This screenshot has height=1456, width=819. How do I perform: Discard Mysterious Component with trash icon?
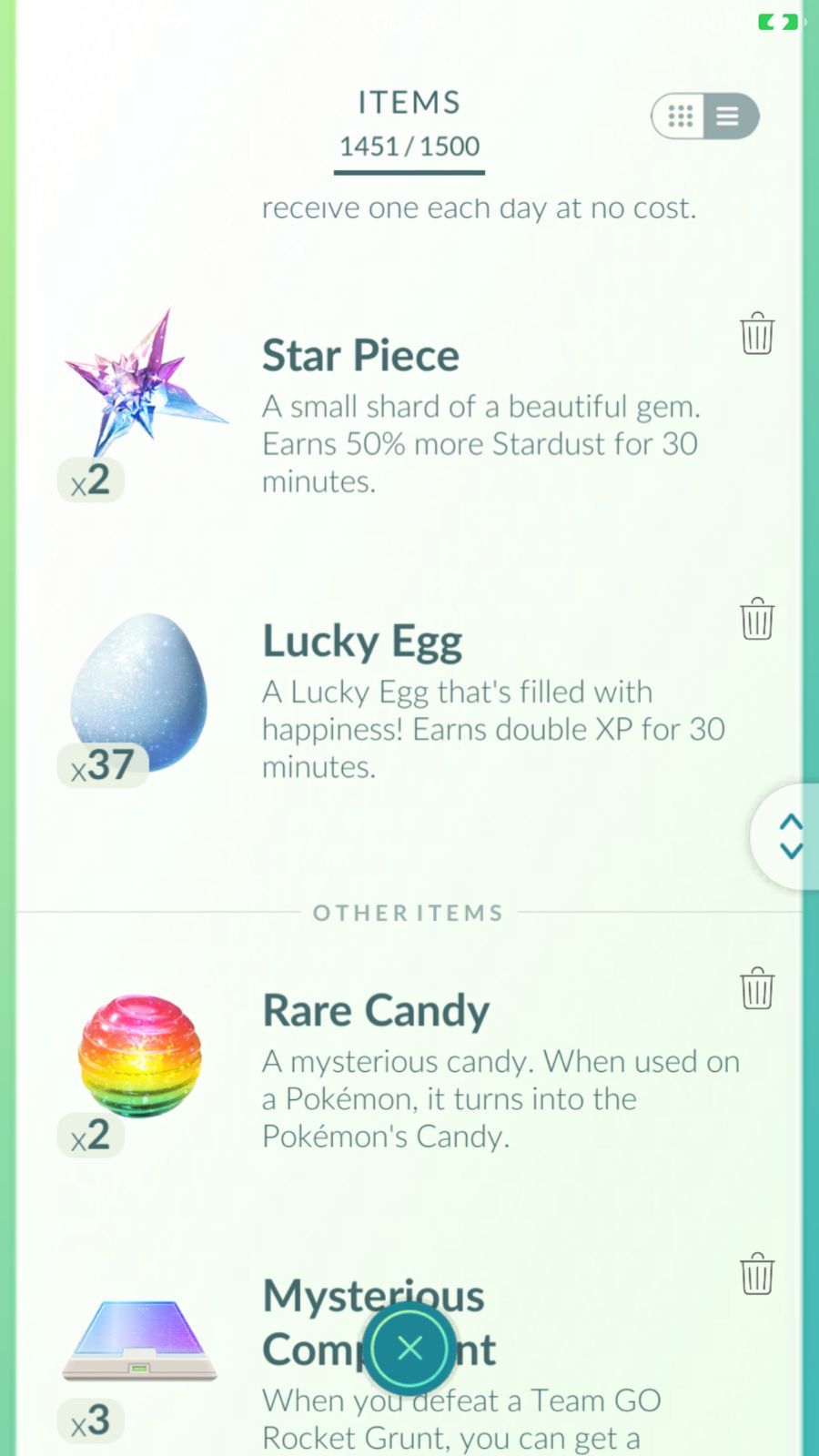(757, 1273)
